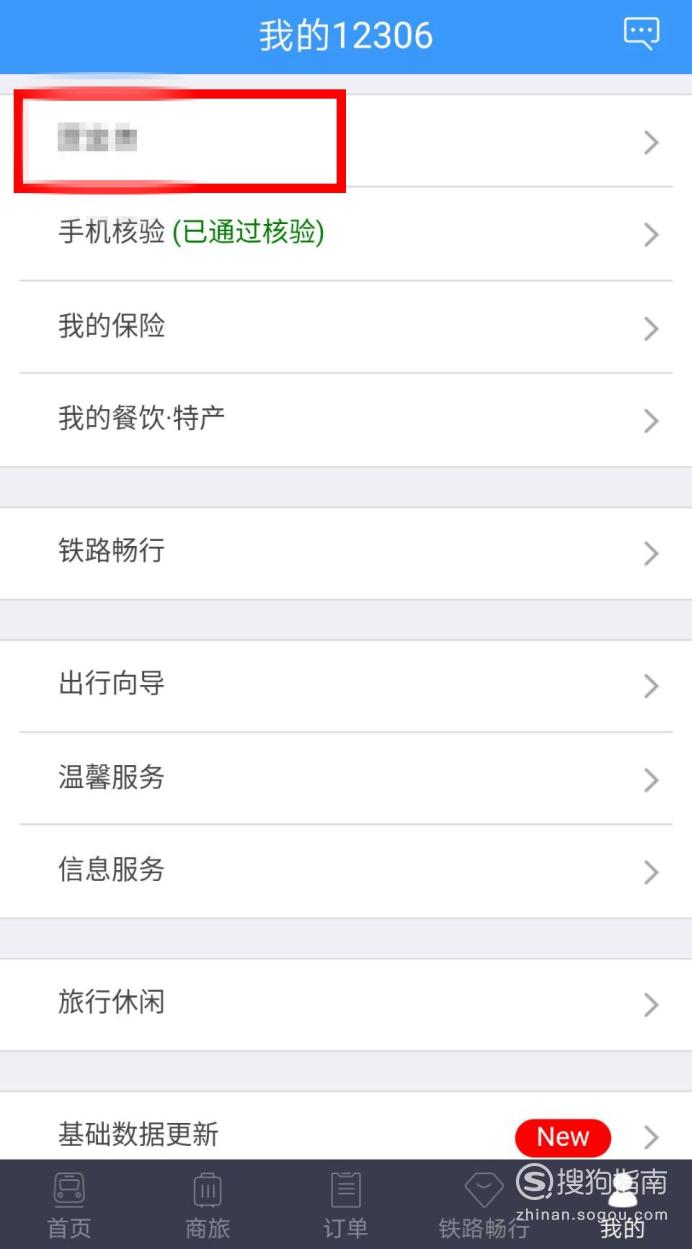Open 旅行休闲
The image size is (692, 1249).
[346, 1004]
